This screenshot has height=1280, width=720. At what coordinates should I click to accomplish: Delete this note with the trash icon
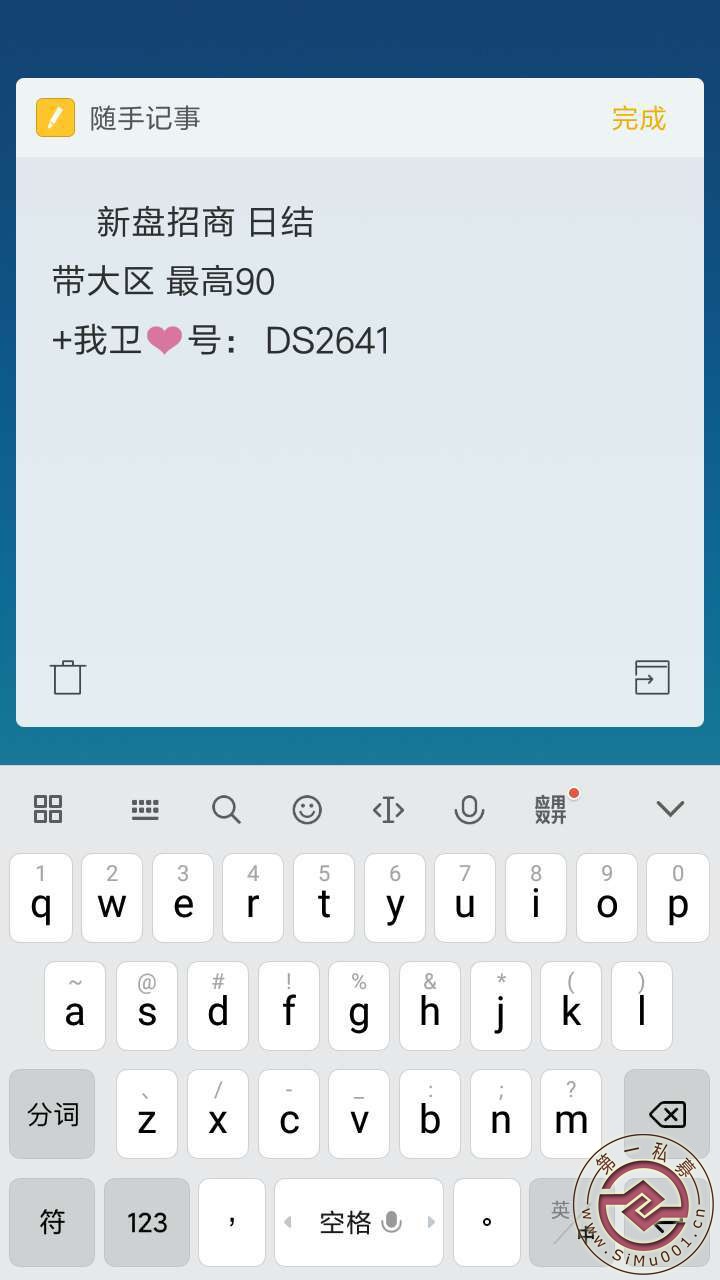68,677
